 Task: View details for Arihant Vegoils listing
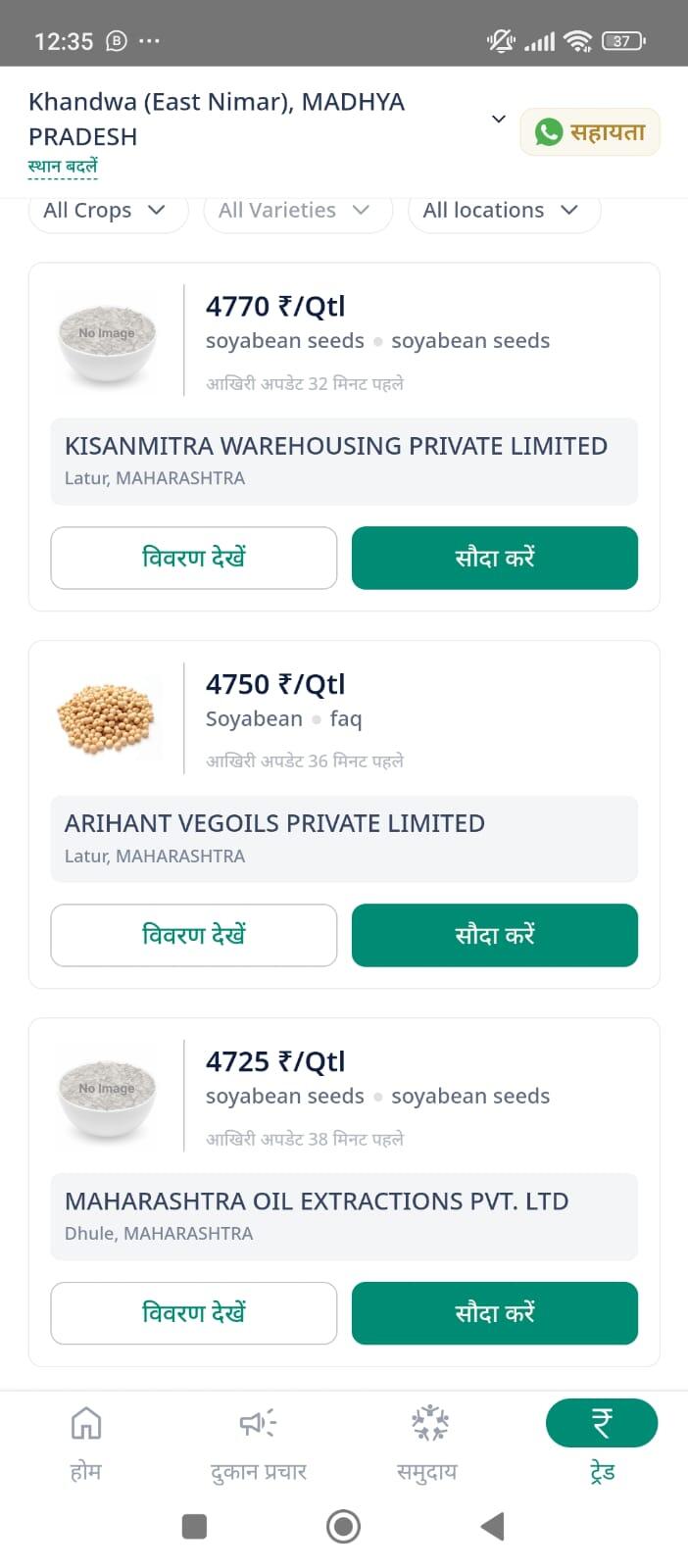[x=194, y=935]
